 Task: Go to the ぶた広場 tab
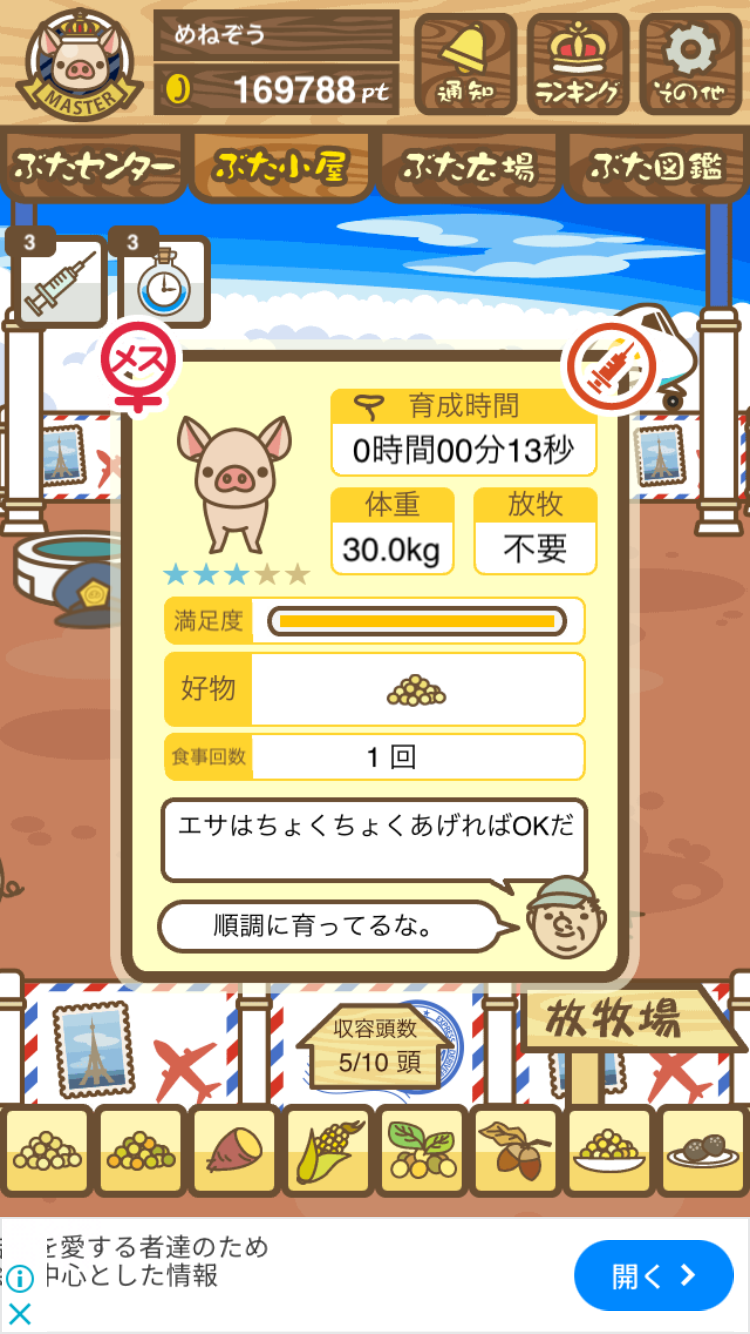coord(468,167)
